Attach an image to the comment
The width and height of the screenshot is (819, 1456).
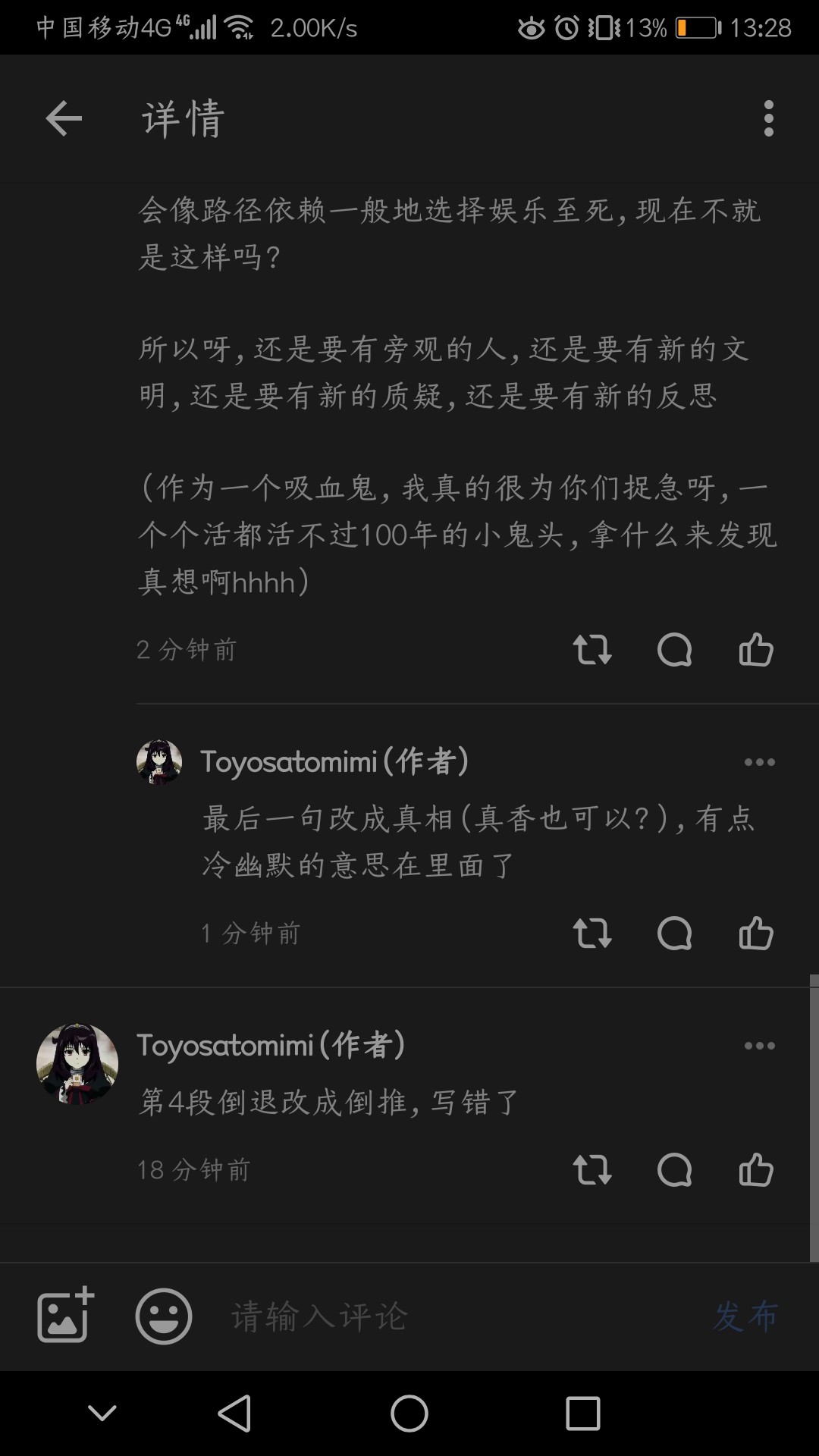pos(65,1316)
